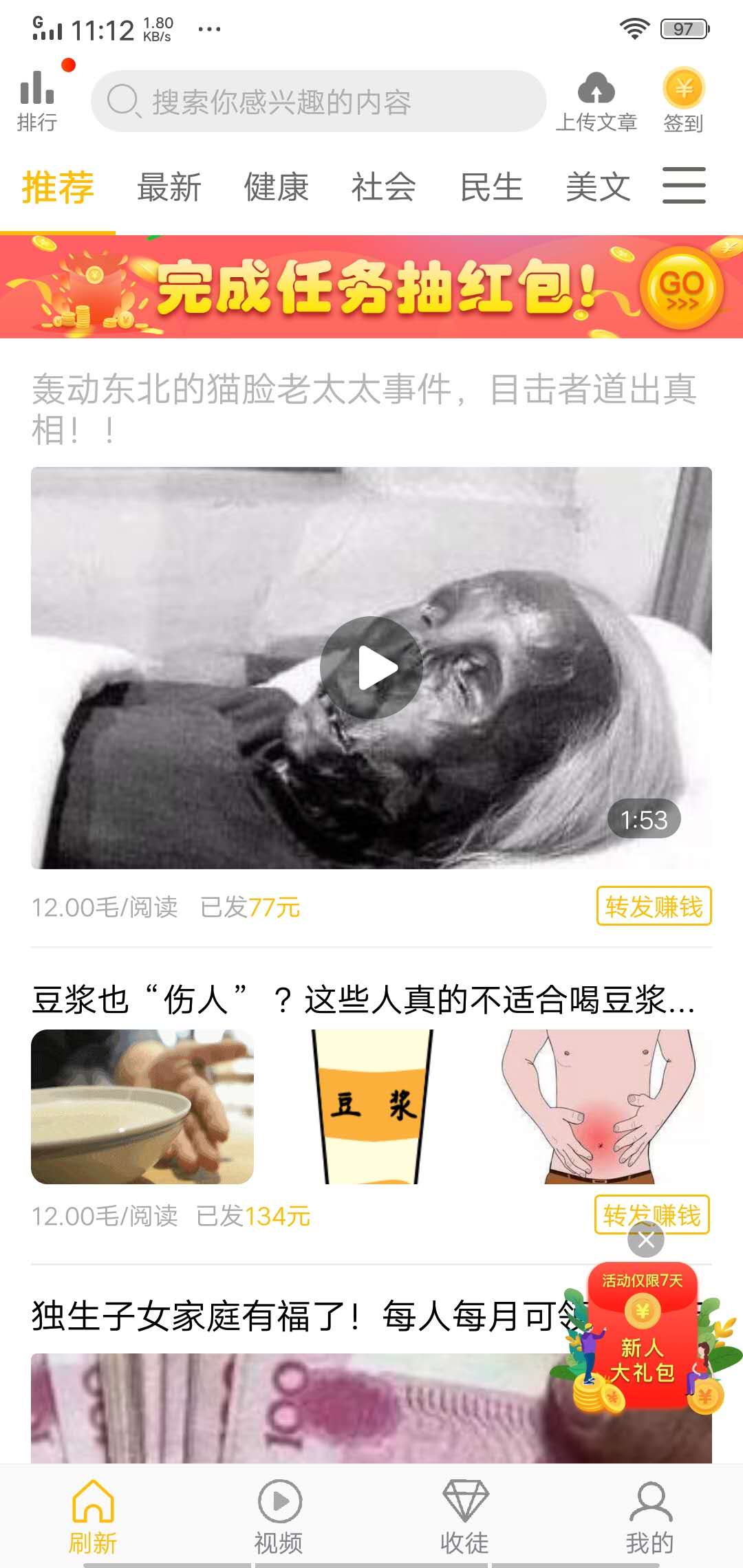Viewport: 743px width, 1568px height.
Task: Switch to the 健康 tab
Action: (x=277, y=186)
